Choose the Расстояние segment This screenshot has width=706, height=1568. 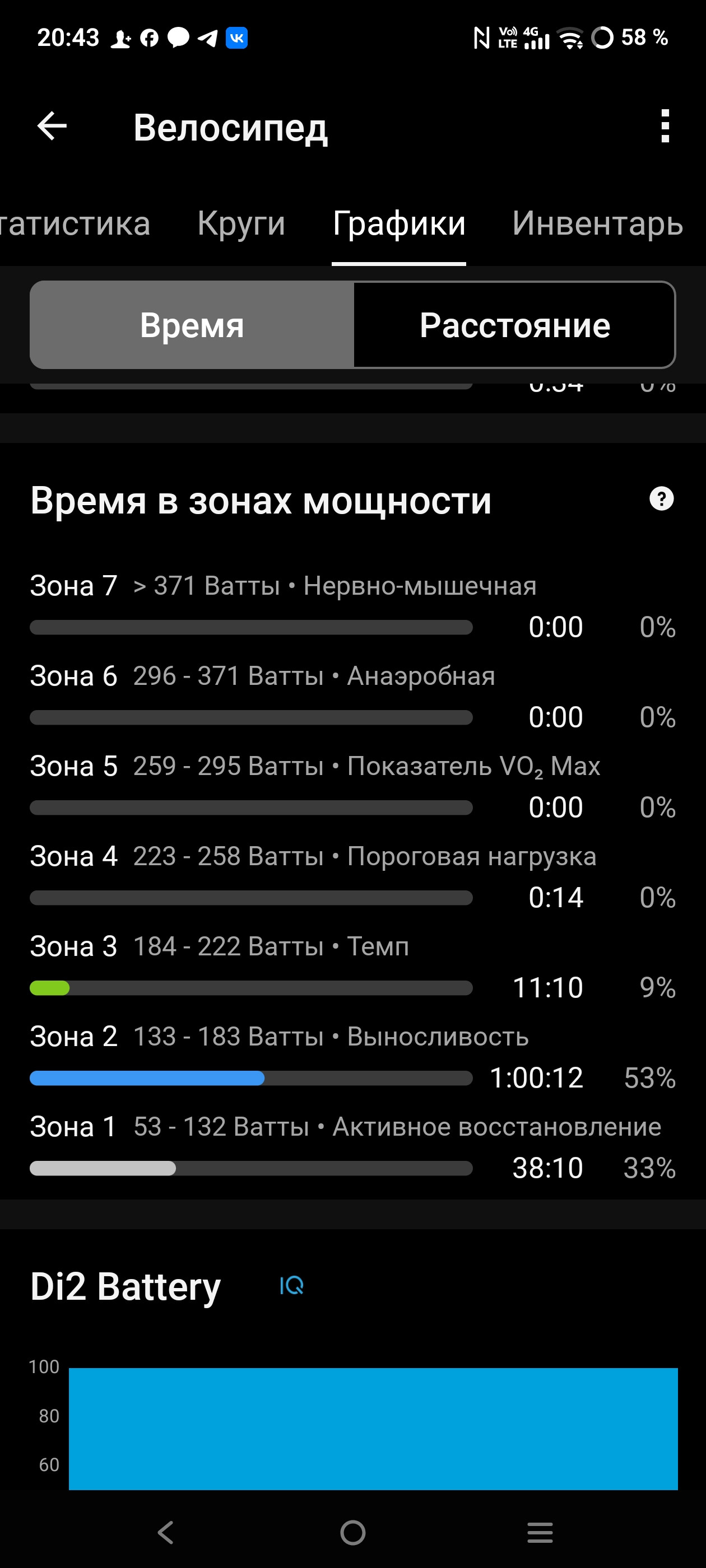[x=514, y=325]
